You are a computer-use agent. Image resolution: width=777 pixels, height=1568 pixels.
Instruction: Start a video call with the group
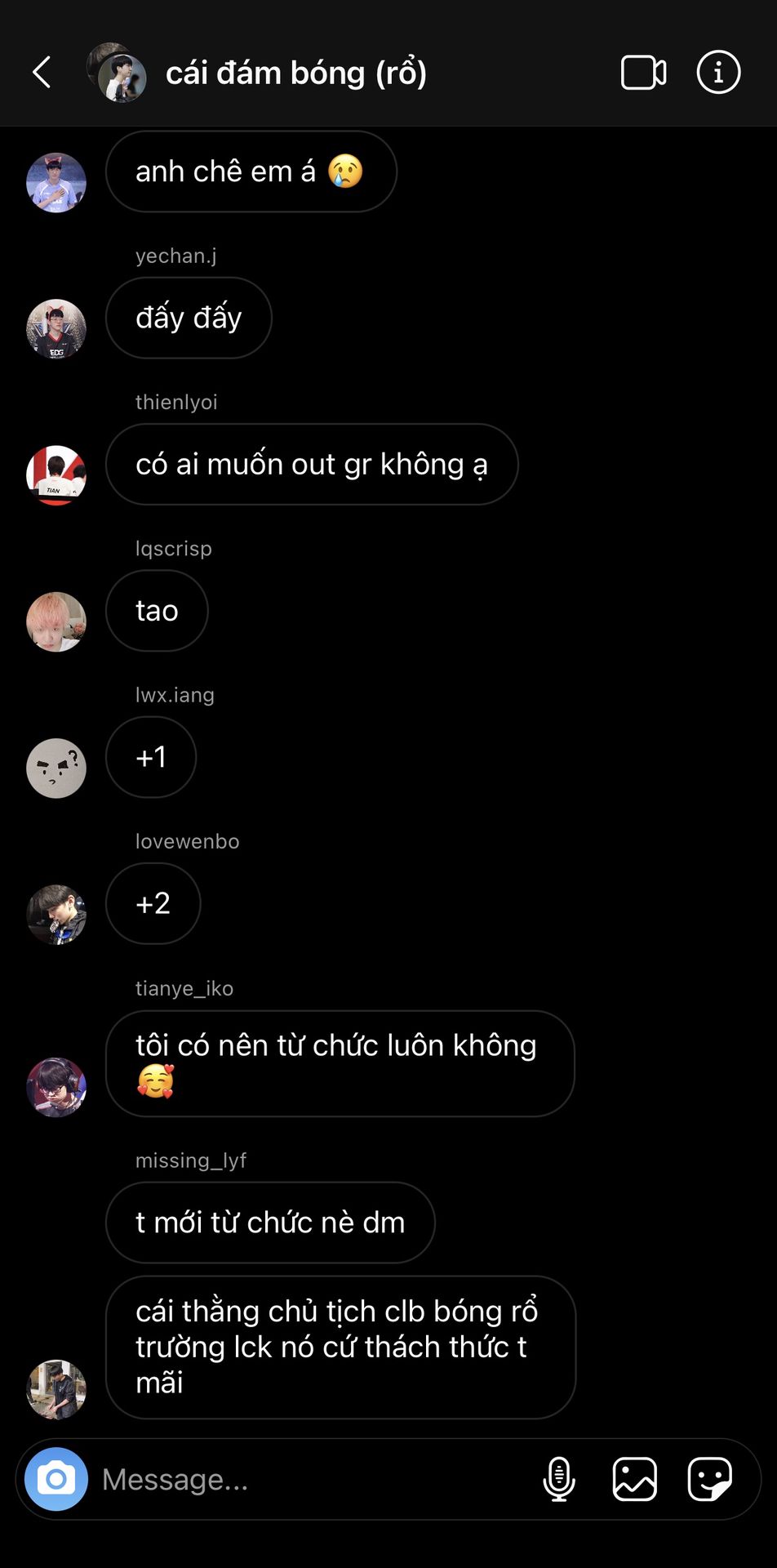click(643, 73)
